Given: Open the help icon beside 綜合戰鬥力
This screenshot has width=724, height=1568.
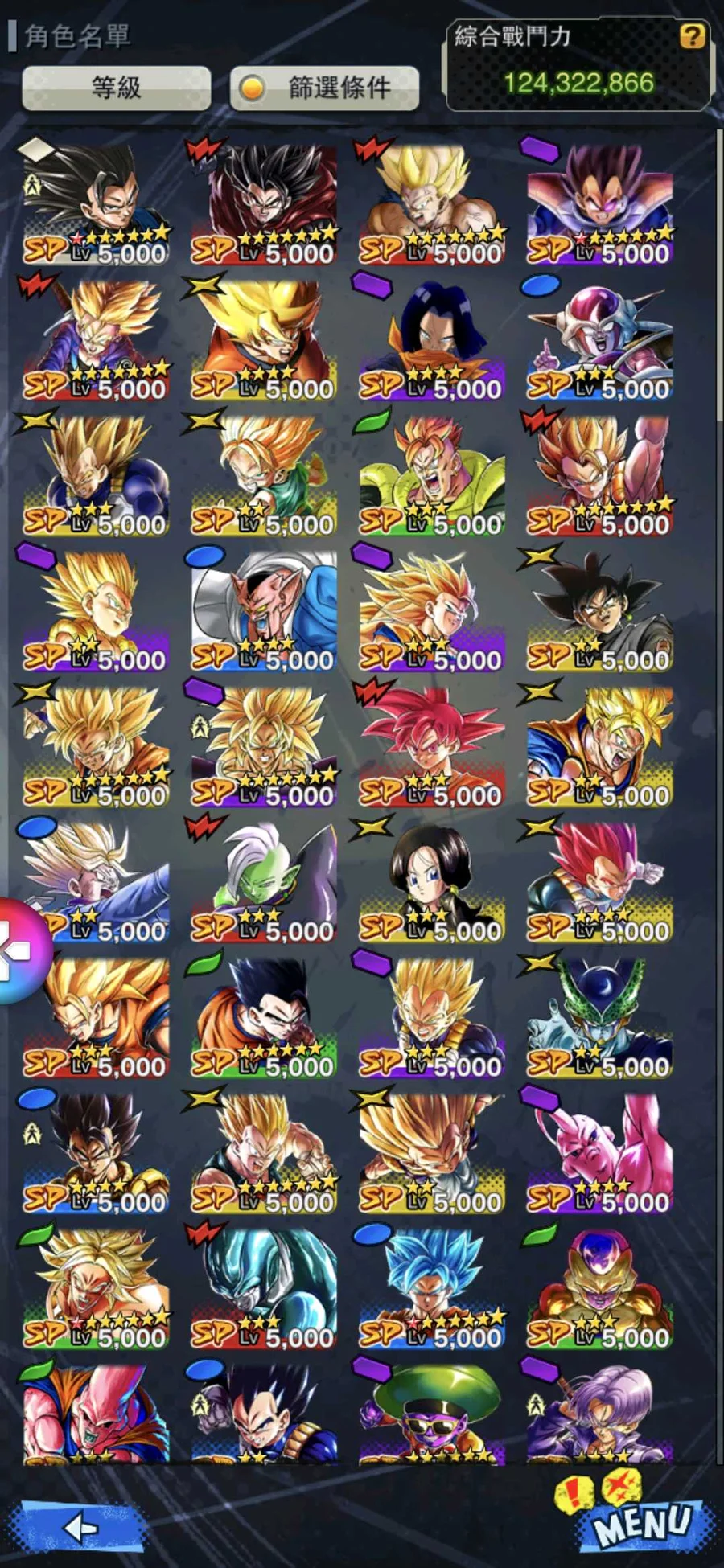Looking at the screenshot, I should pyautogui.click(x=692, y=36).
